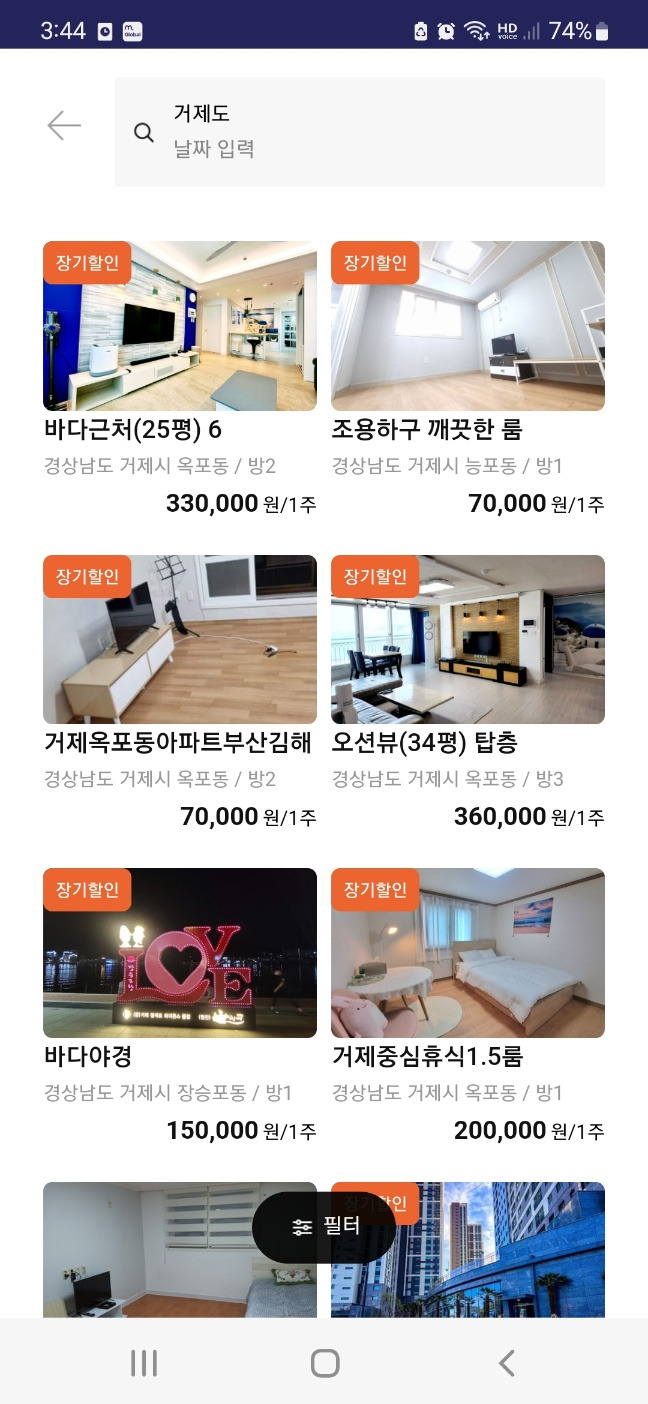Open the recent apps view
This screenshot has height=1404, width=648.
click(x=144, y=1362)
